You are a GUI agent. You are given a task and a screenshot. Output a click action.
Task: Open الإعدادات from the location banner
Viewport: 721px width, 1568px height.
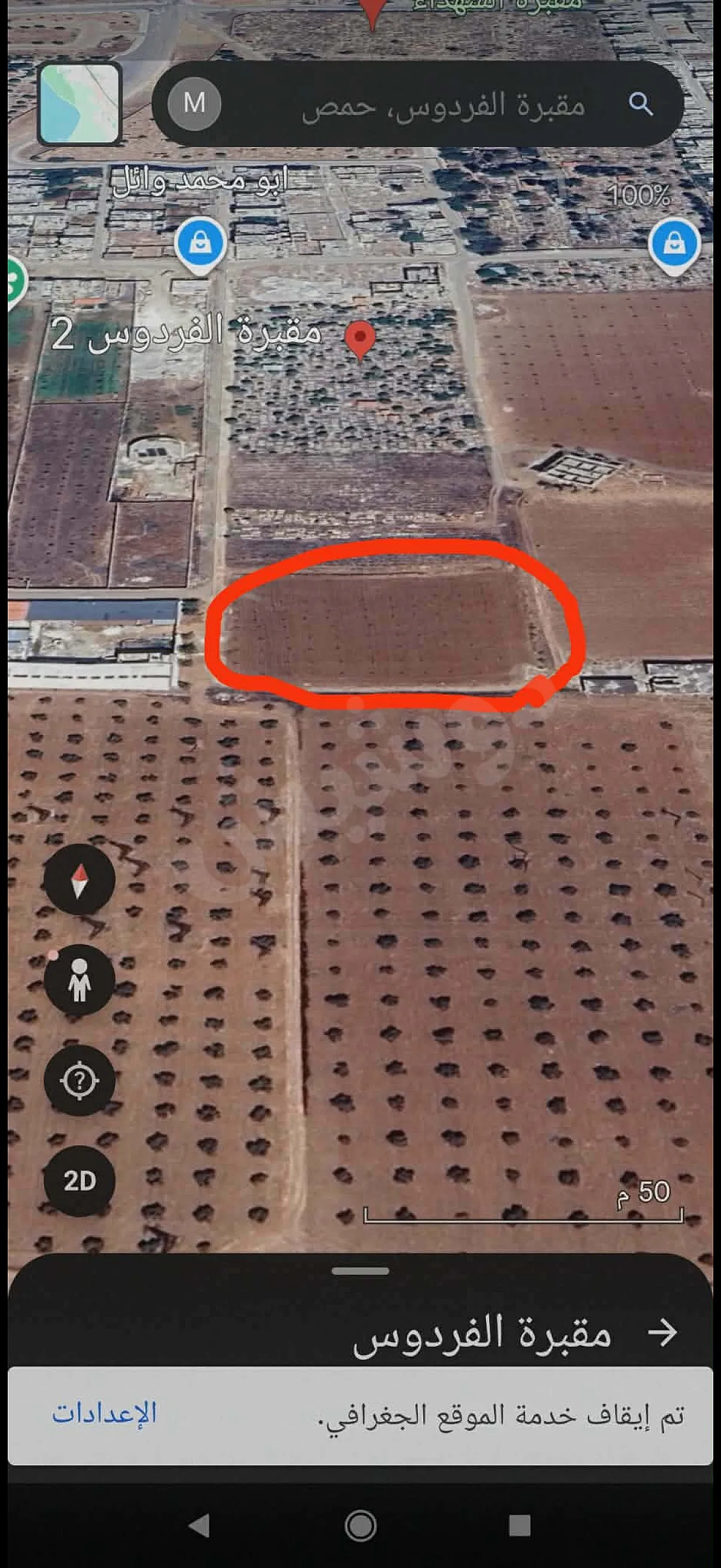pos(104,1412)
